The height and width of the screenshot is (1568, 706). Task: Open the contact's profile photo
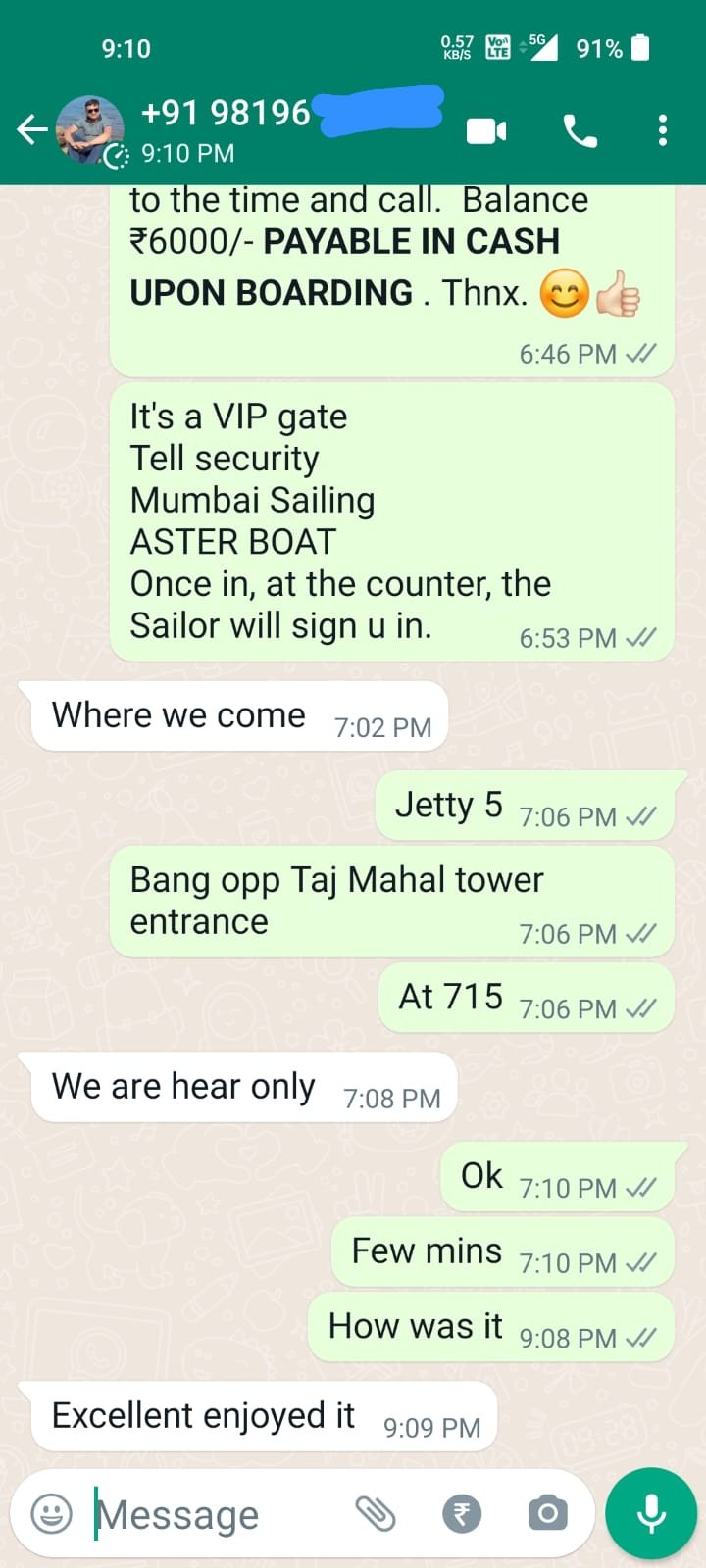(89, 129)
